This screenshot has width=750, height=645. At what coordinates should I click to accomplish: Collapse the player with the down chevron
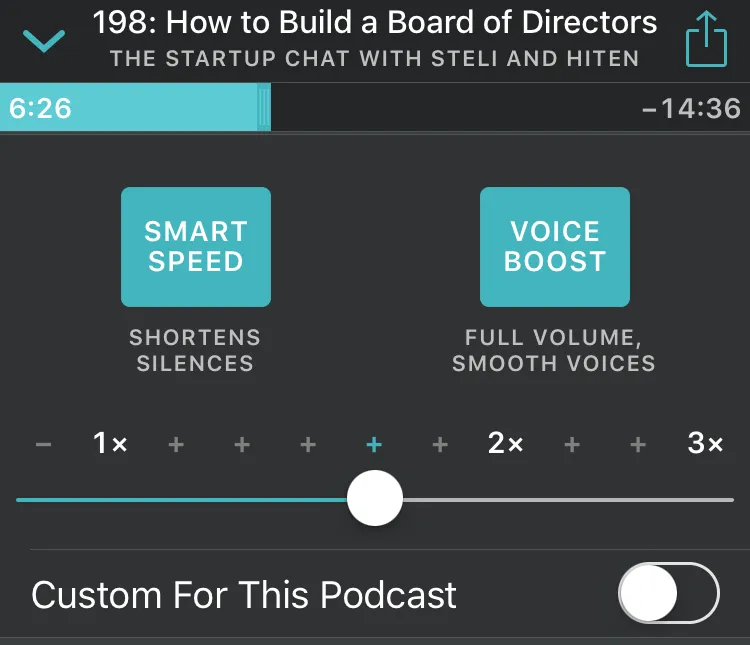coord(44,41)
